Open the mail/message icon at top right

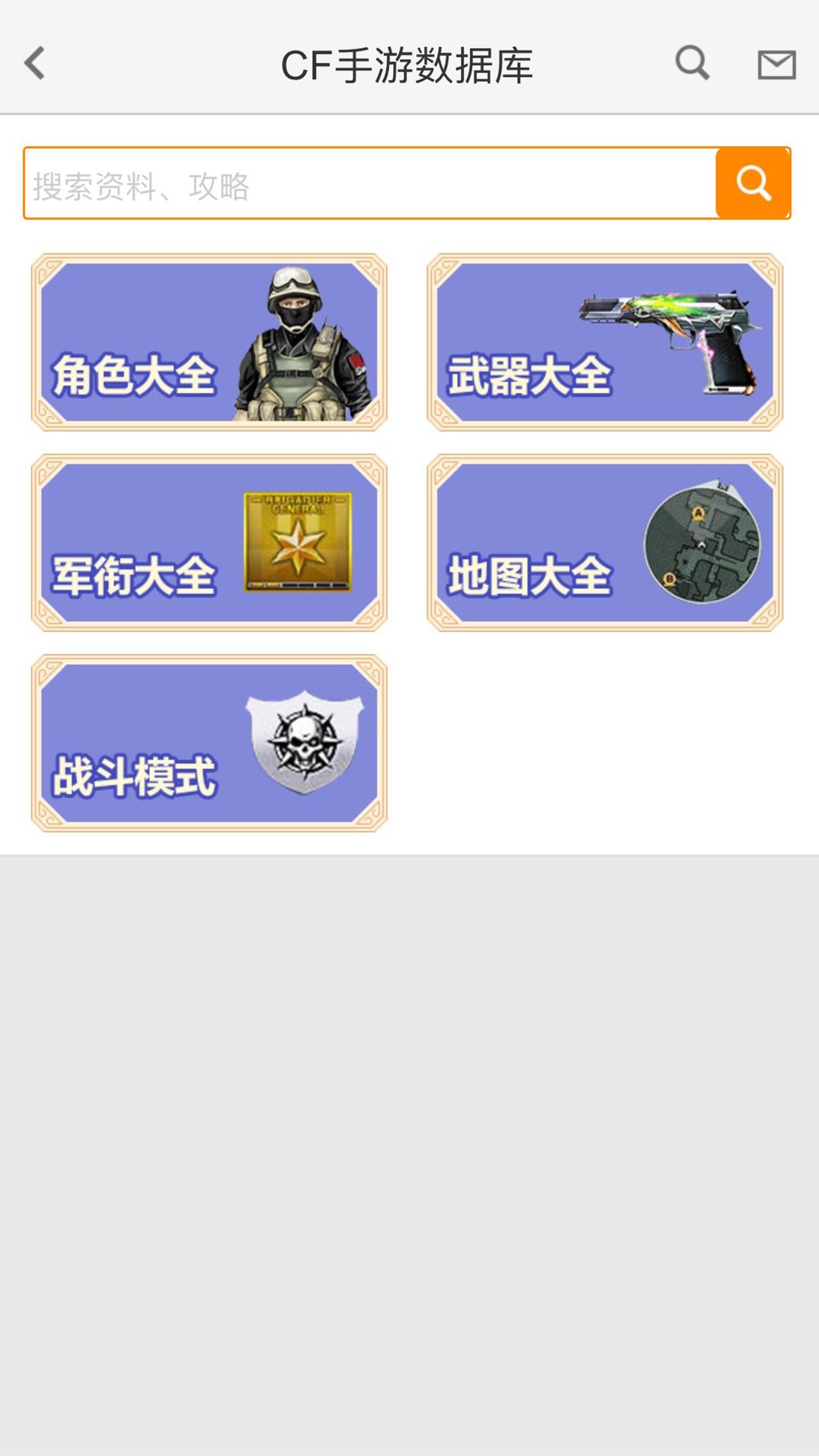click(775, 65)
